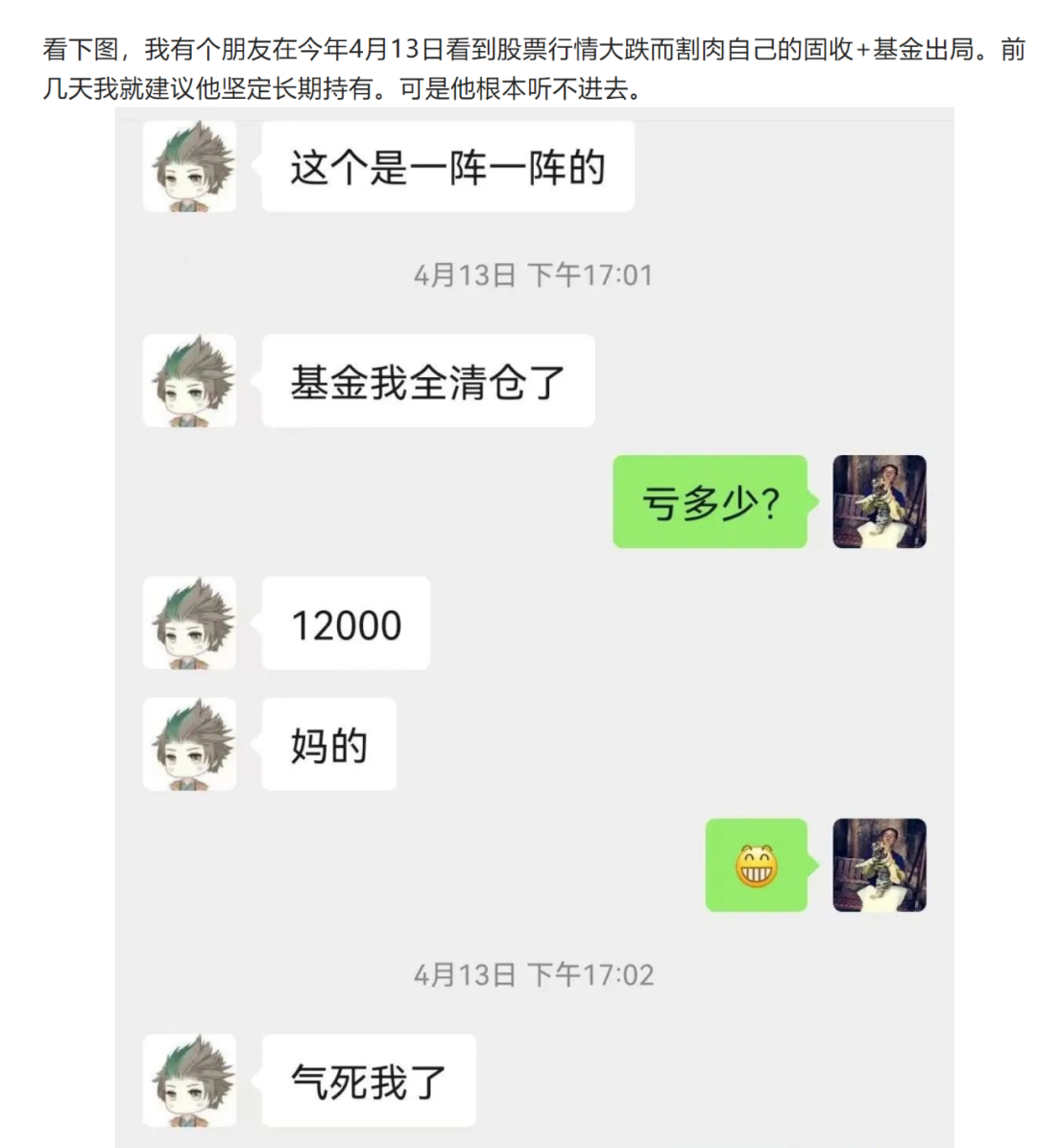This screenshot has width=1037, height=1148.
Task: Click the avatar beside the "12000" message
Action: point(189,624)
